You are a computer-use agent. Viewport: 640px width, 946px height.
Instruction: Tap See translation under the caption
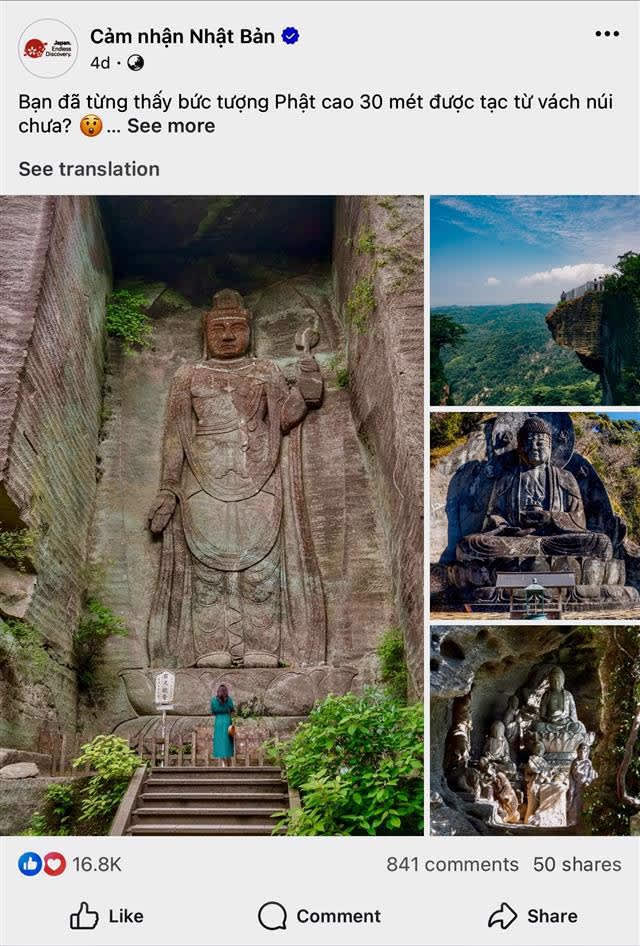click(89, 169)
